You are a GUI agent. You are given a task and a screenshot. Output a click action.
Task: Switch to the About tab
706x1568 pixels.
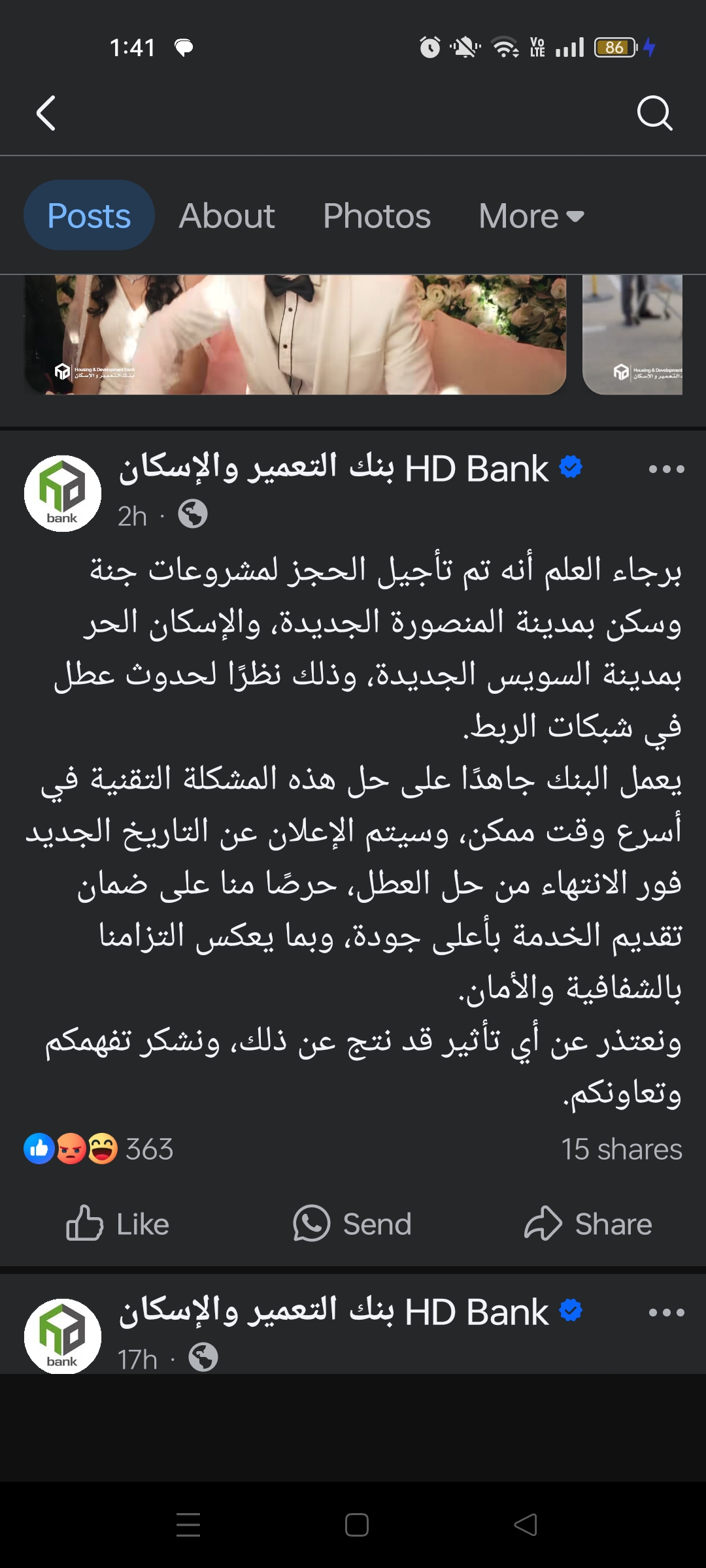click(227, 216)
